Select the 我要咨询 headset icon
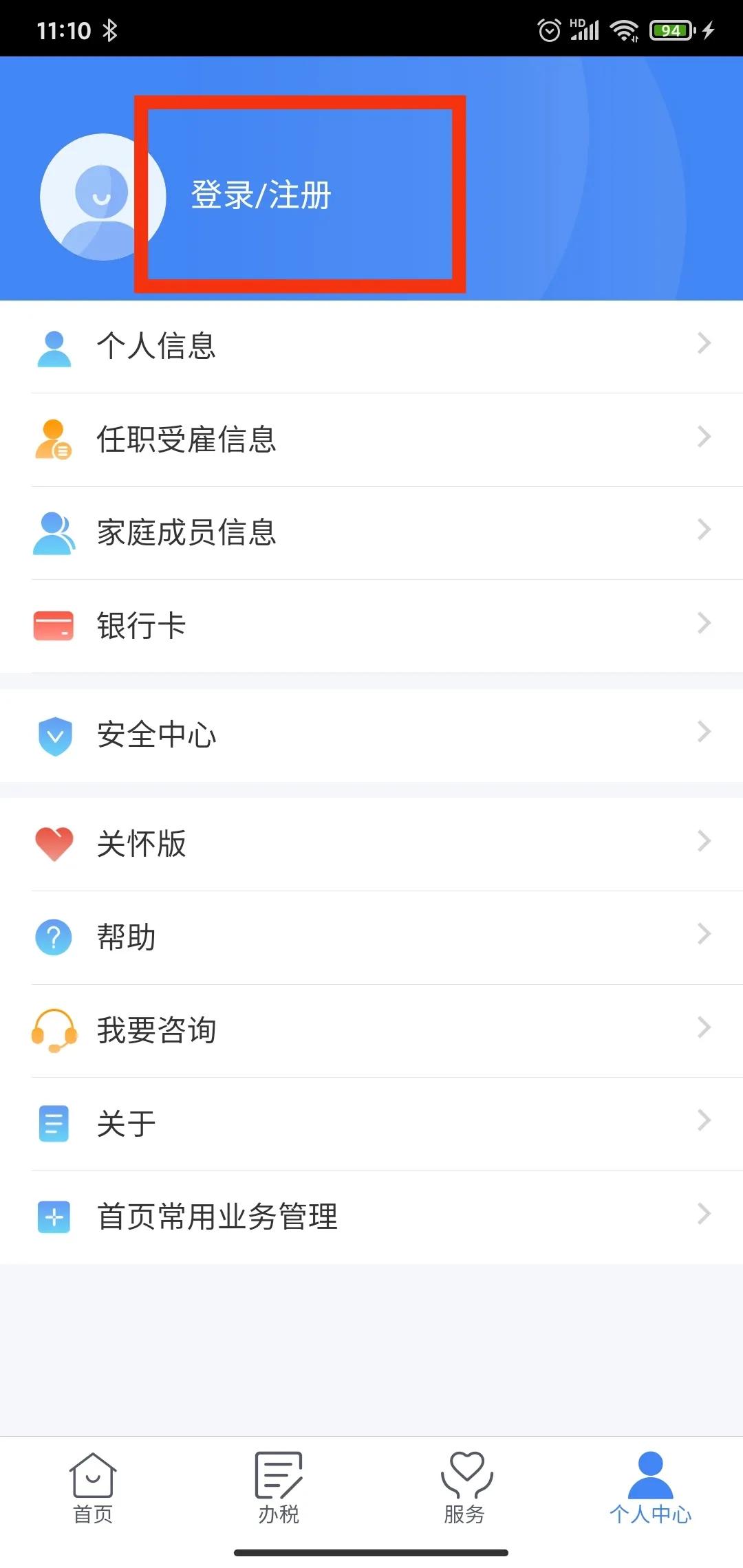743x1568 pixels. click(54, 1030)
